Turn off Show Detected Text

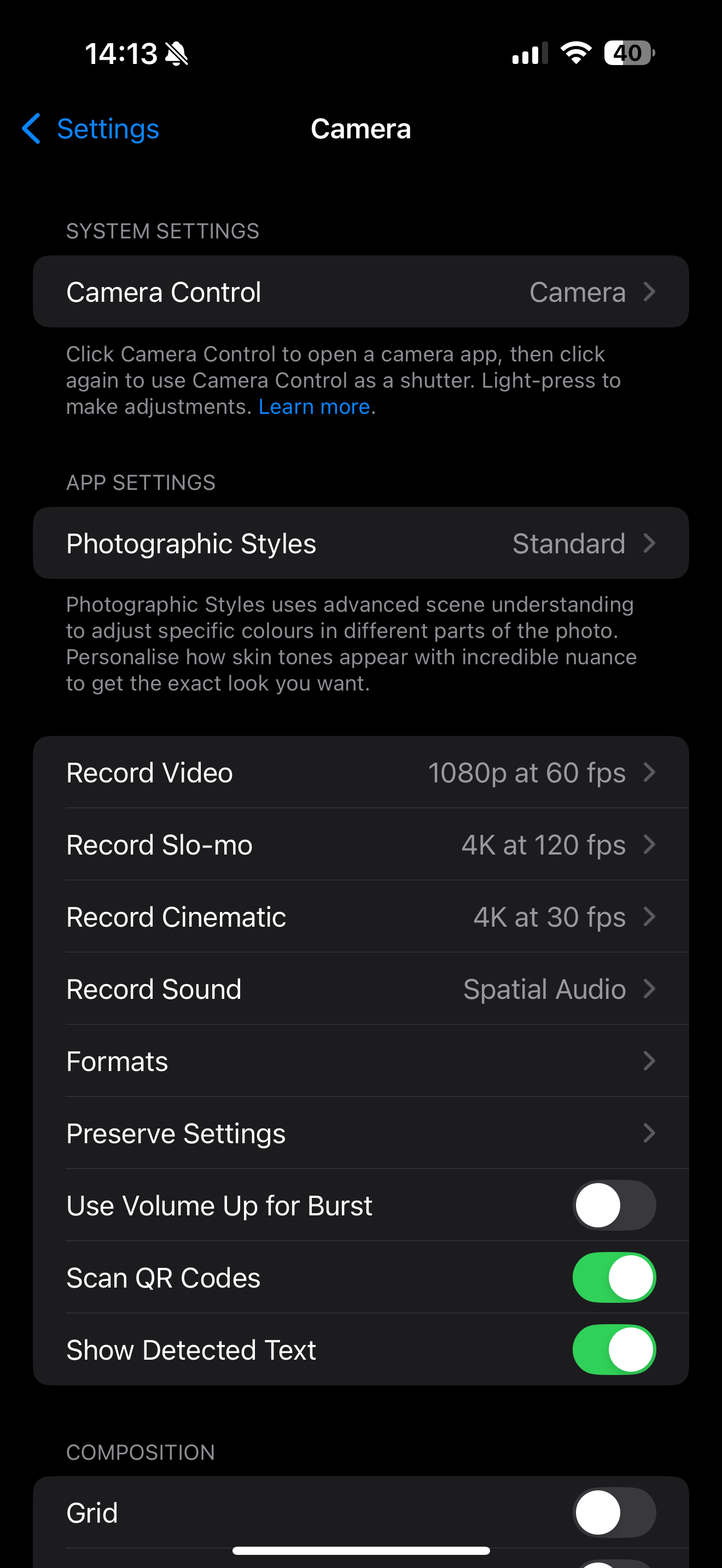coord(614,1349)
